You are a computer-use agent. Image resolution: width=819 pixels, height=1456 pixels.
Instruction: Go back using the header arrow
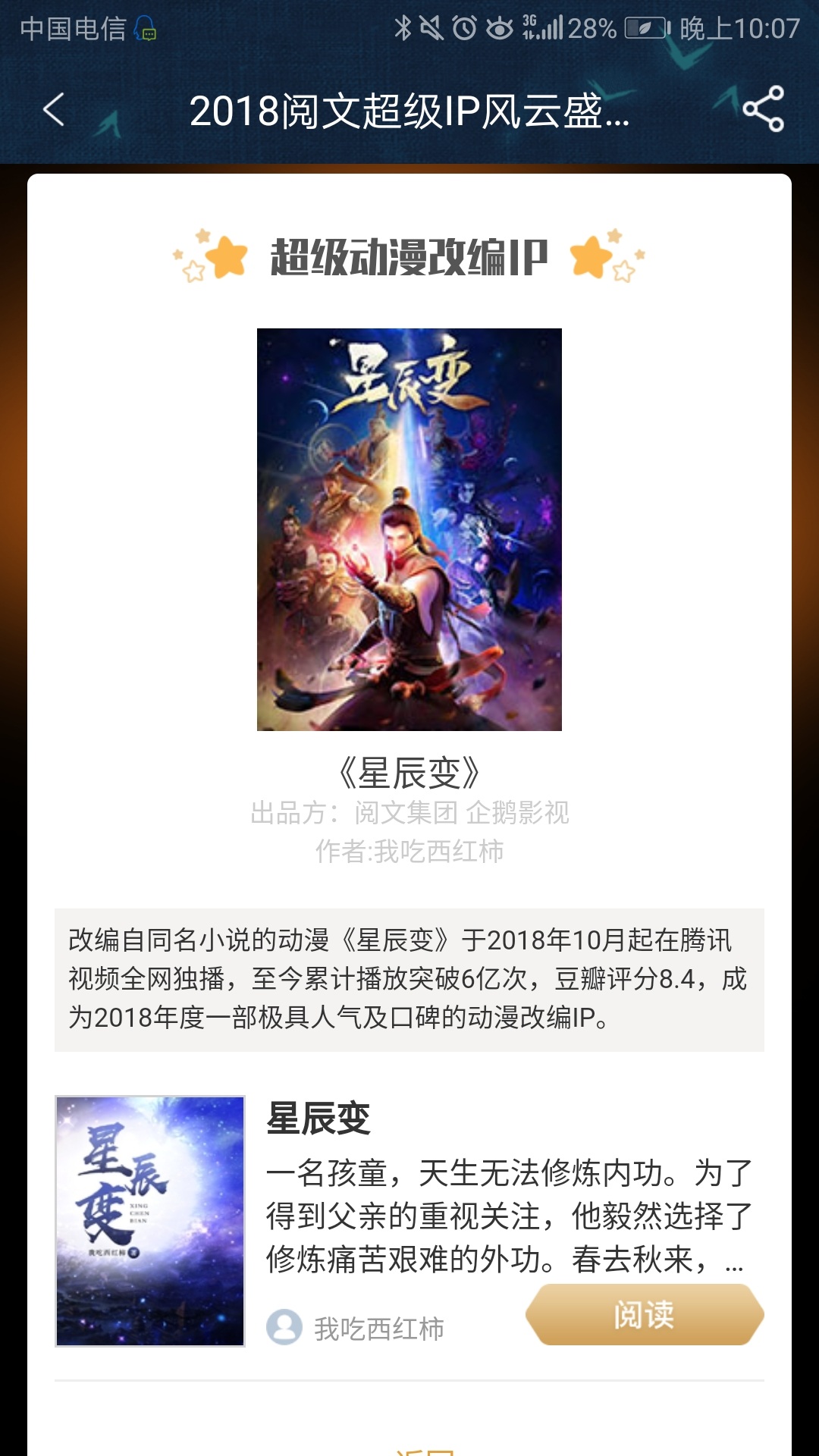(x=54, y=111)
